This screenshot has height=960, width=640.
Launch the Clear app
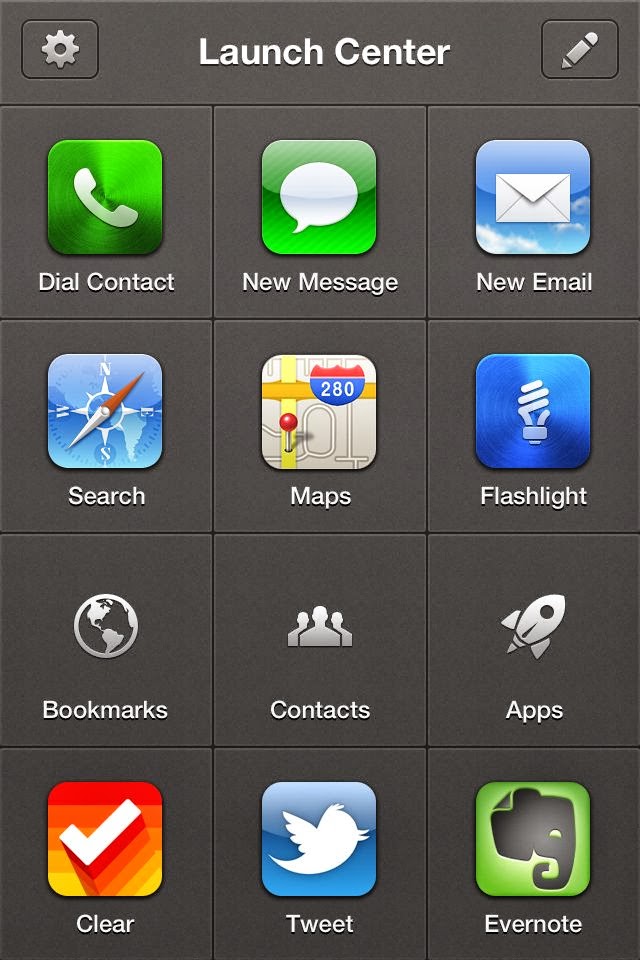click(105, 840)
